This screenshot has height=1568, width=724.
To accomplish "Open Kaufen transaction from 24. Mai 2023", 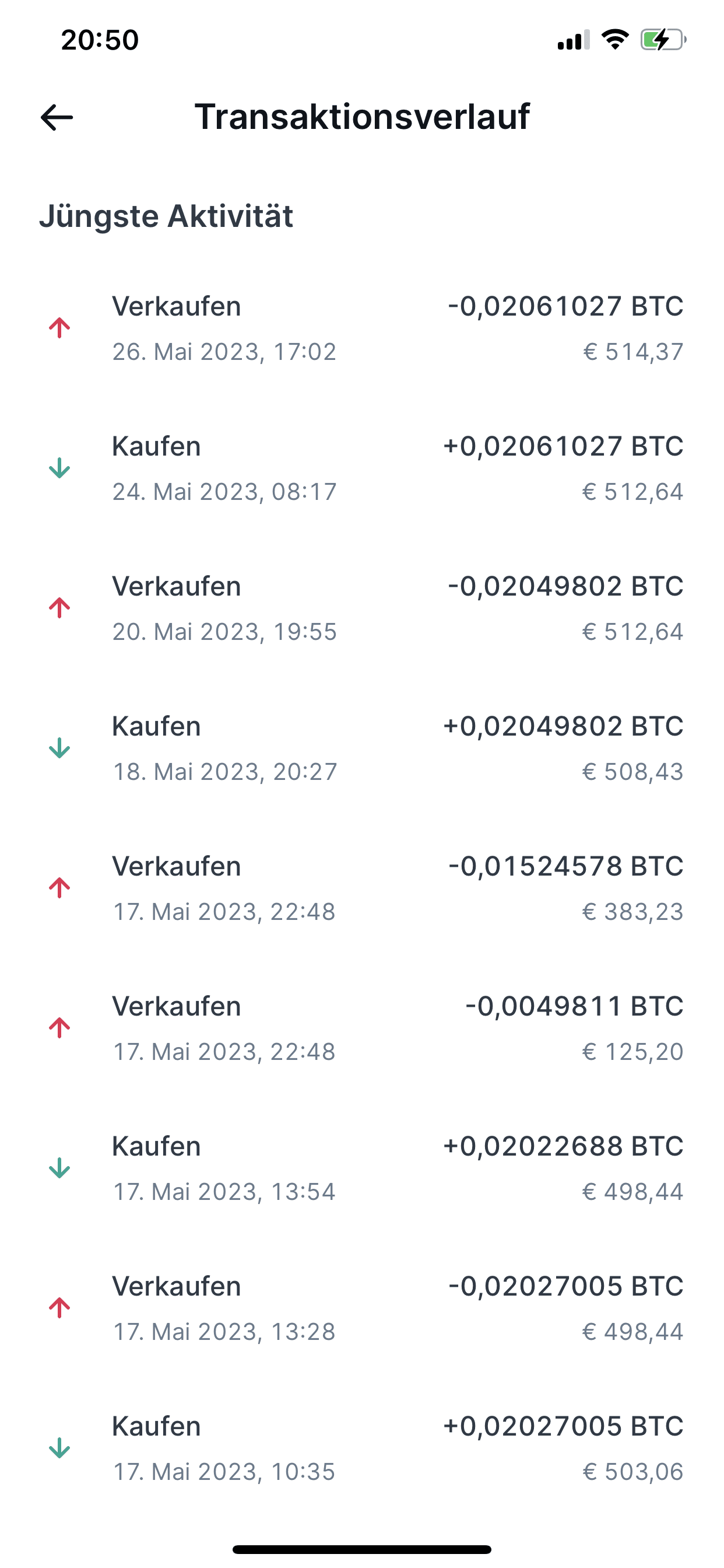I will (x=362, y=468).
